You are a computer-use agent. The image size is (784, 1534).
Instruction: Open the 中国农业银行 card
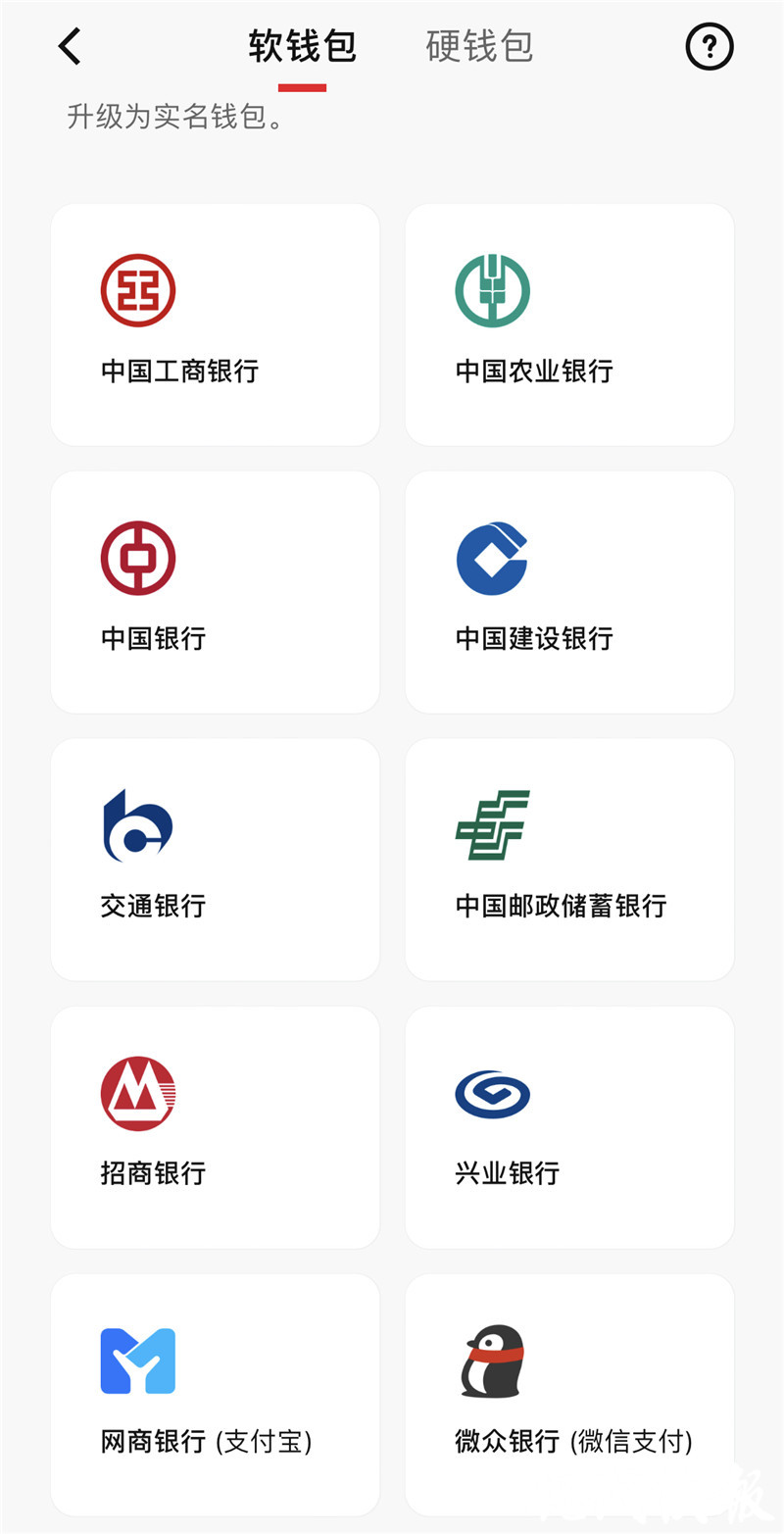point(569,324)
